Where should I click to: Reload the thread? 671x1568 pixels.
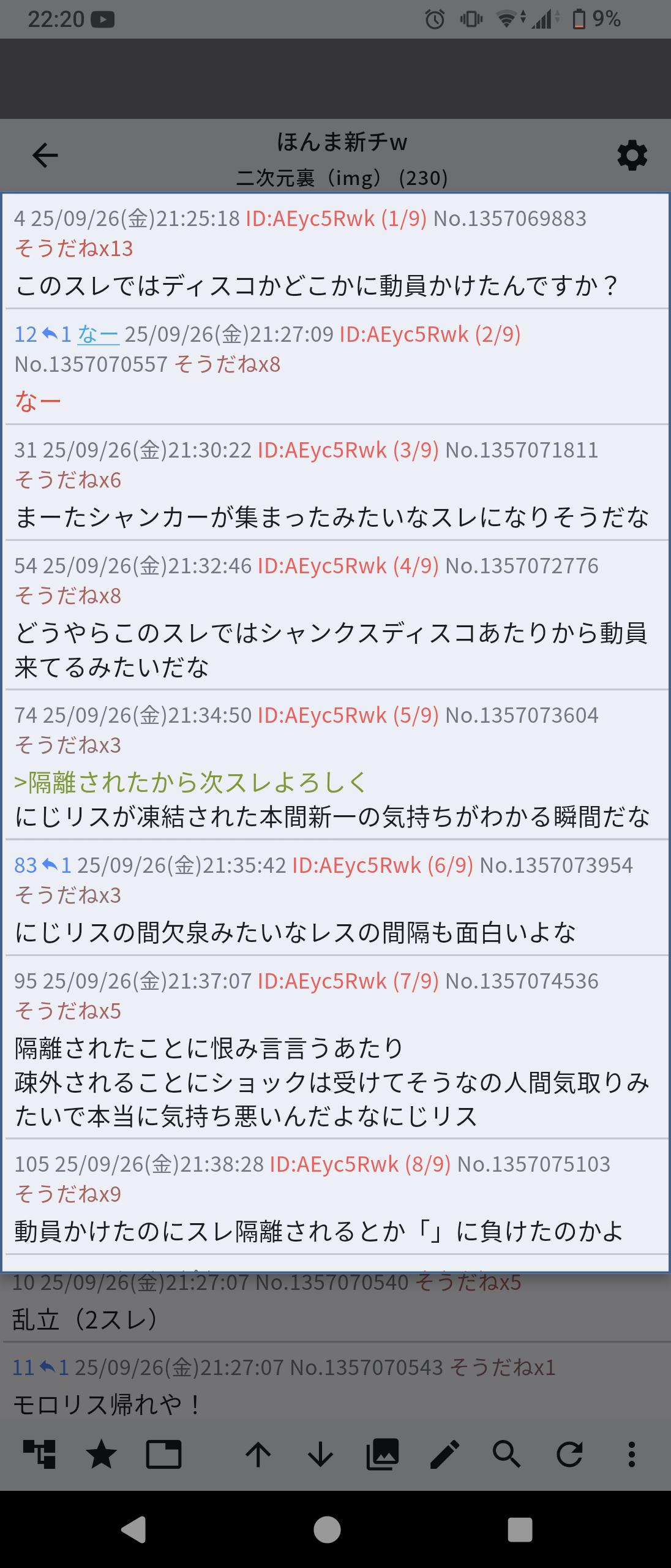(569, 1454)
